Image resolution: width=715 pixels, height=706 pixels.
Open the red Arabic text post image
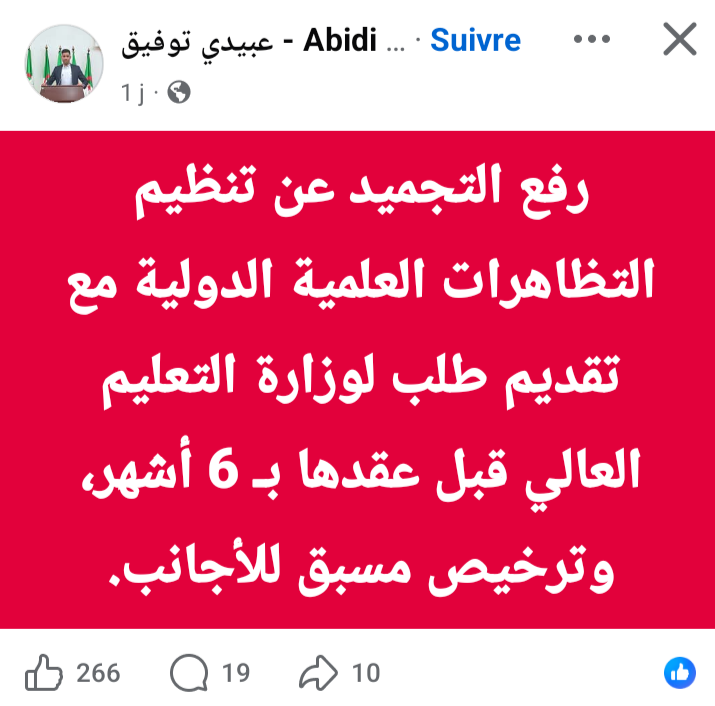click(x=357, y=380)
